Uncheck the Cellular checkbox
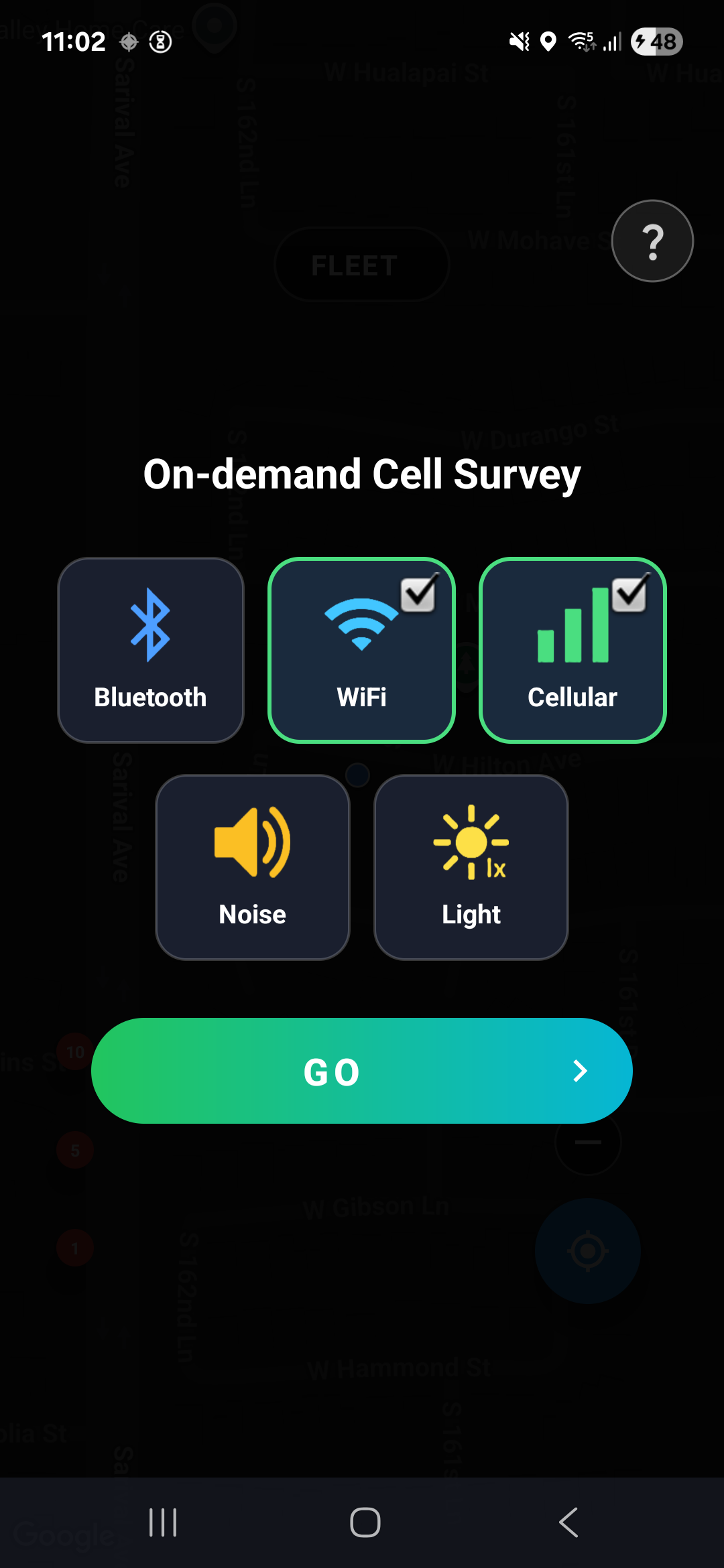This screenshot has width=724, height=1568. pyautogui.click(x=628, y=593)
